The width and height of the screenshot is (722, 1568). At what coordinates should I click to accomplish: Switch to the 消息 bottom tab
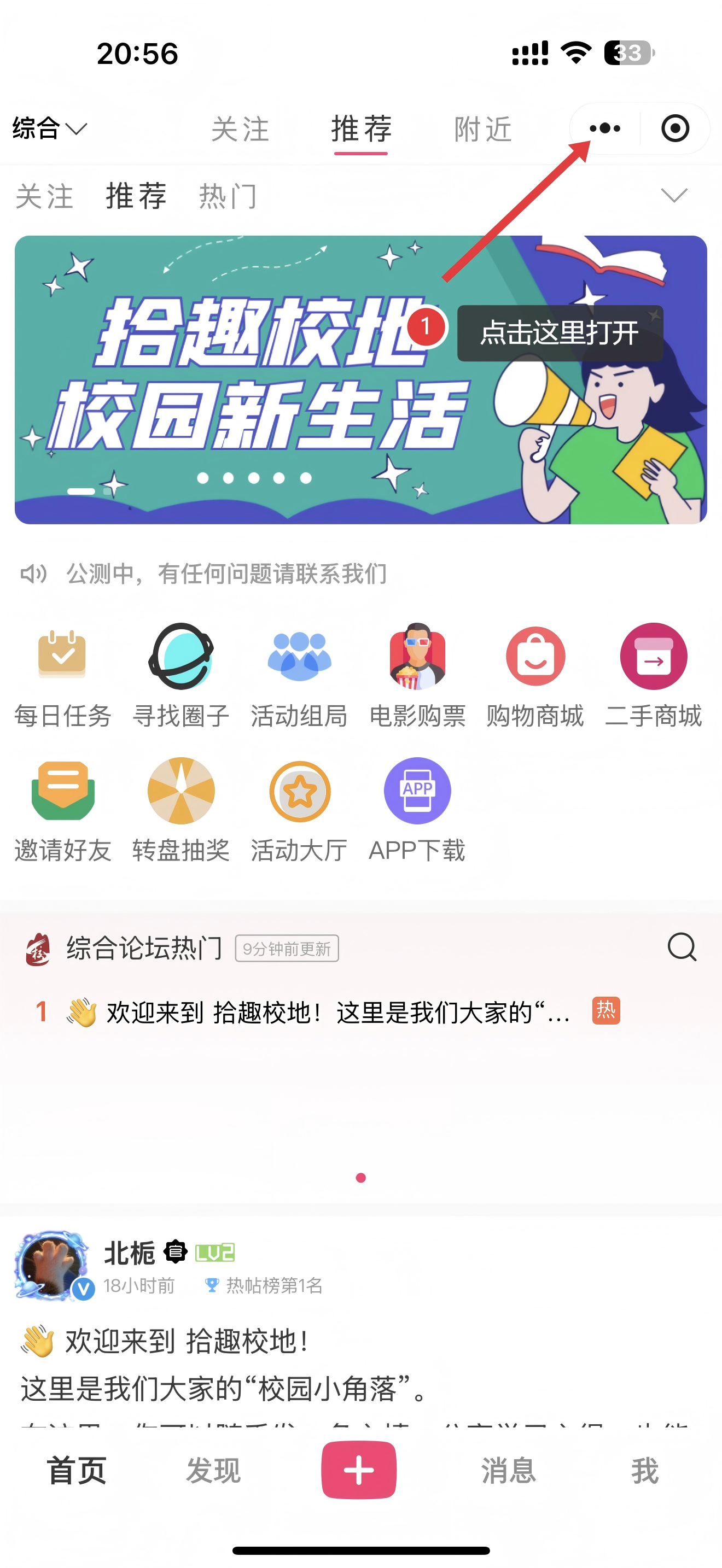pos(508,1471)
